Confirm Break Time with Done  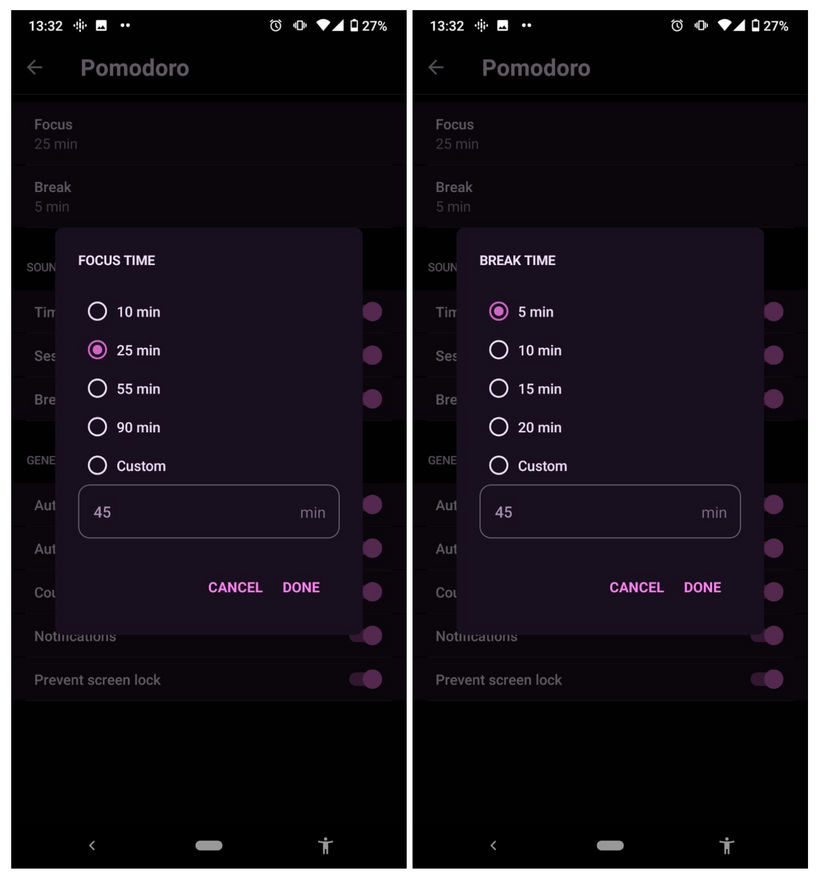tap(702, 587)
